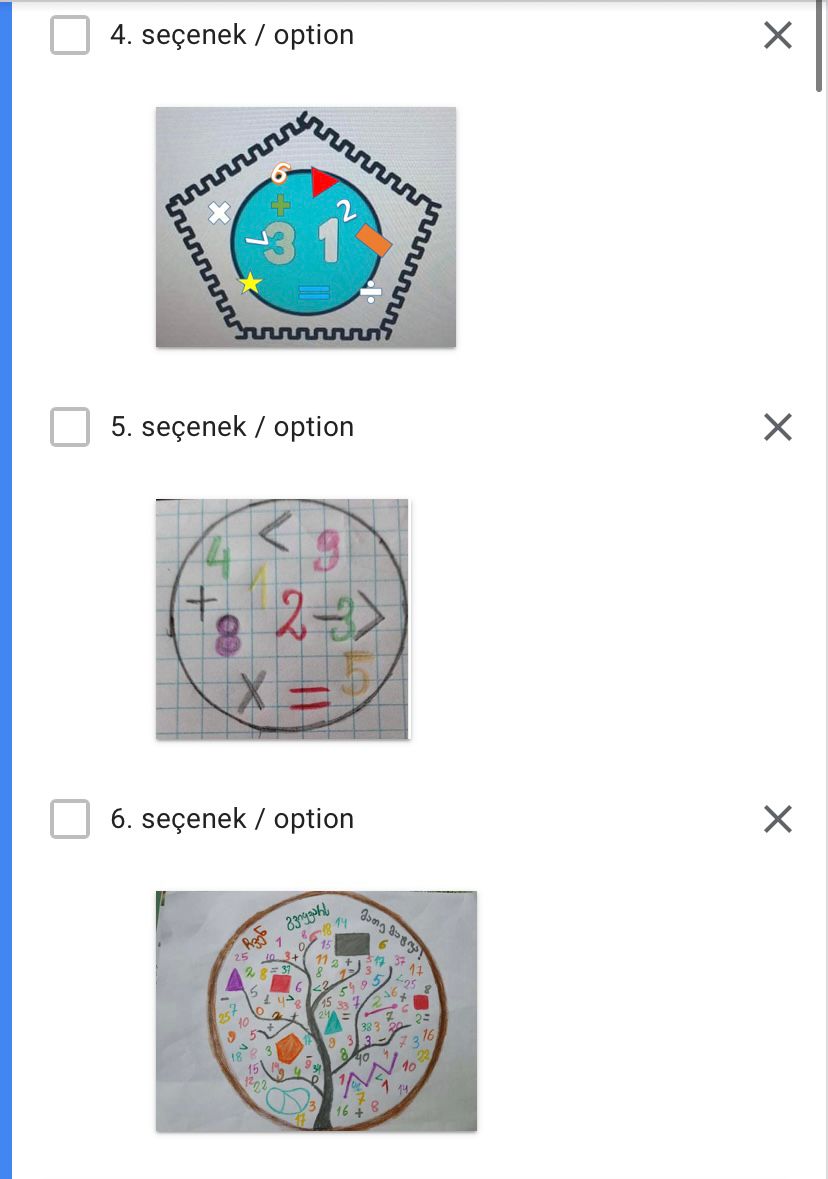Check the selection box for option 6

click(69, 818)
